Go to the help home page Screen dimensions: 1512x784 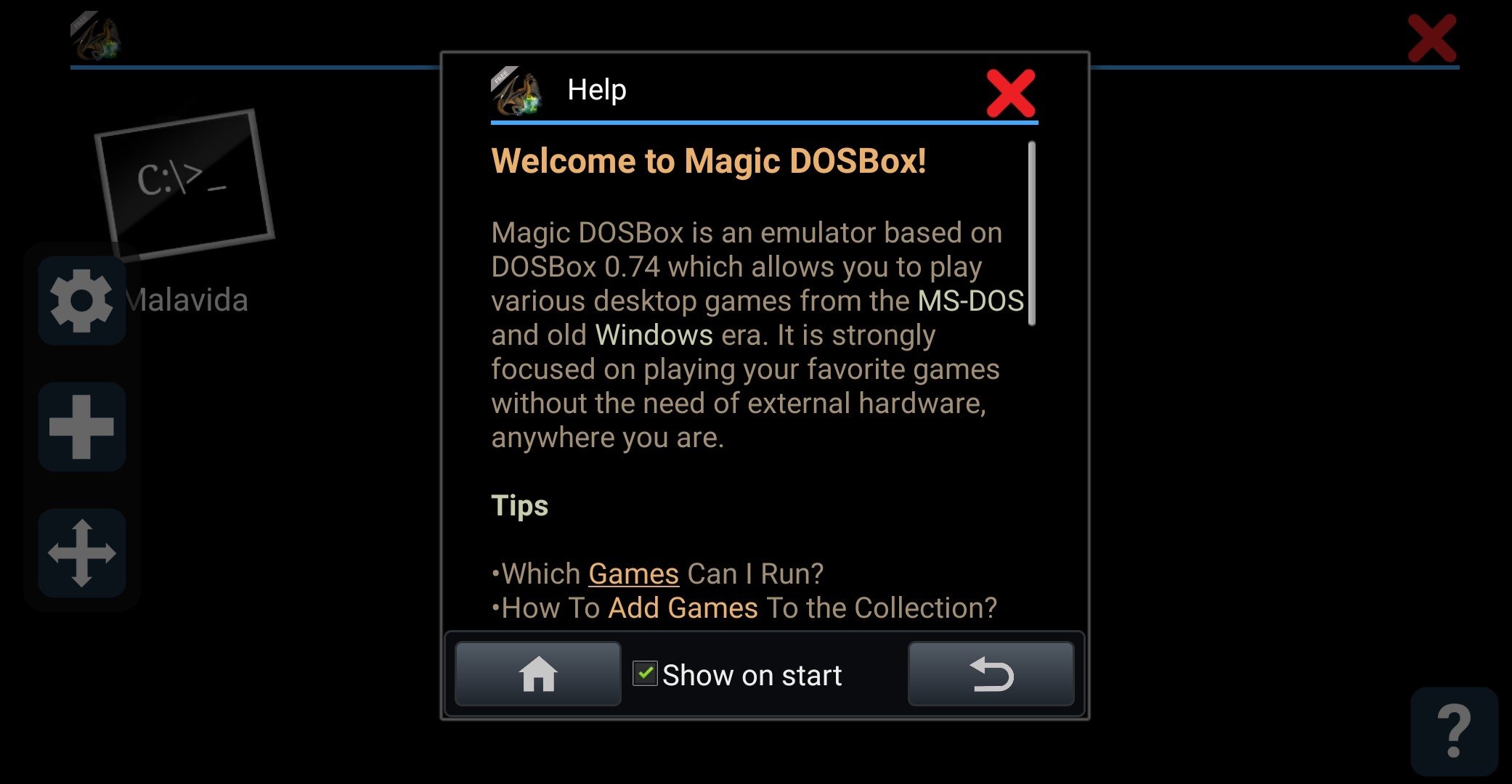(x=538, y=674)
